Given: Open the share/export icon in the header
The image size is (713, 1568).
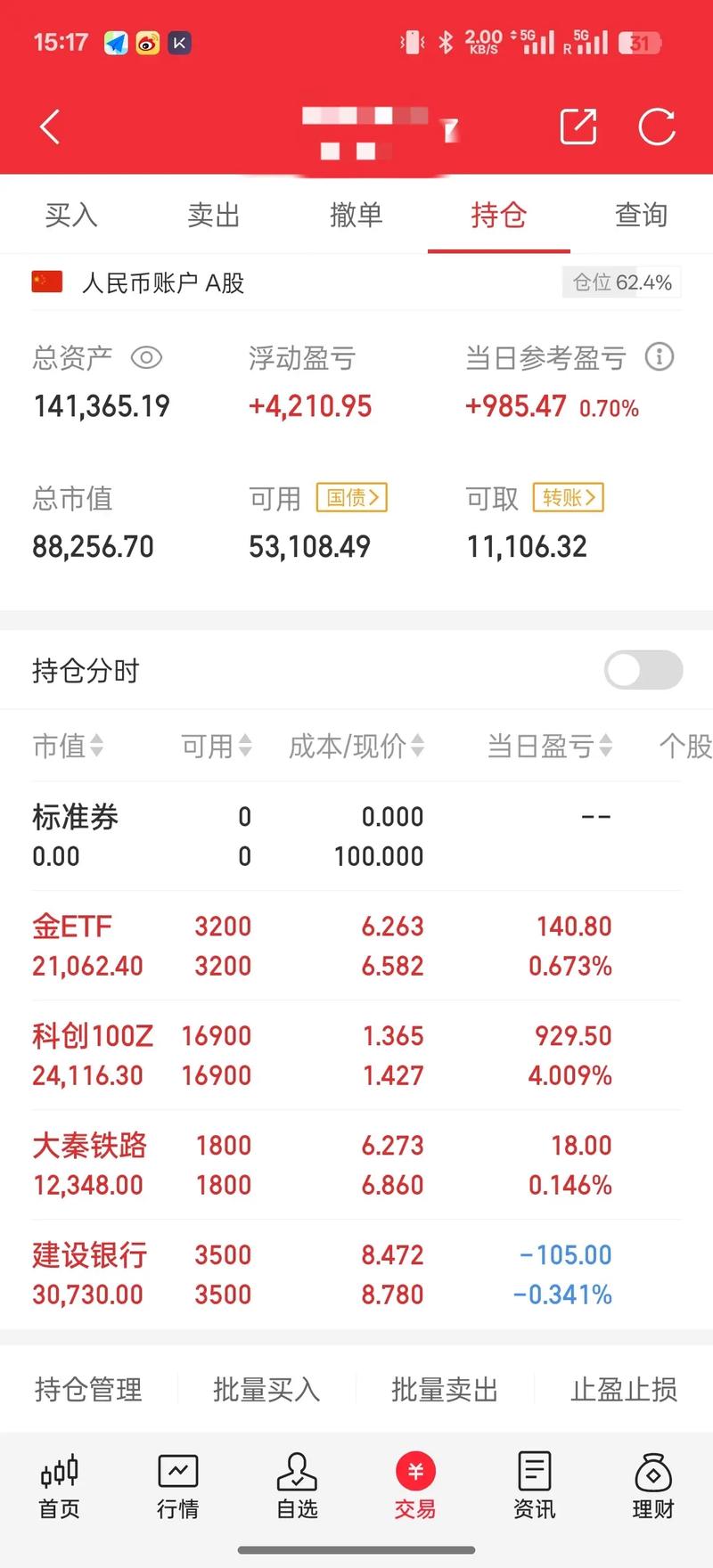Looking at the screenshot, I should point(578,127).
